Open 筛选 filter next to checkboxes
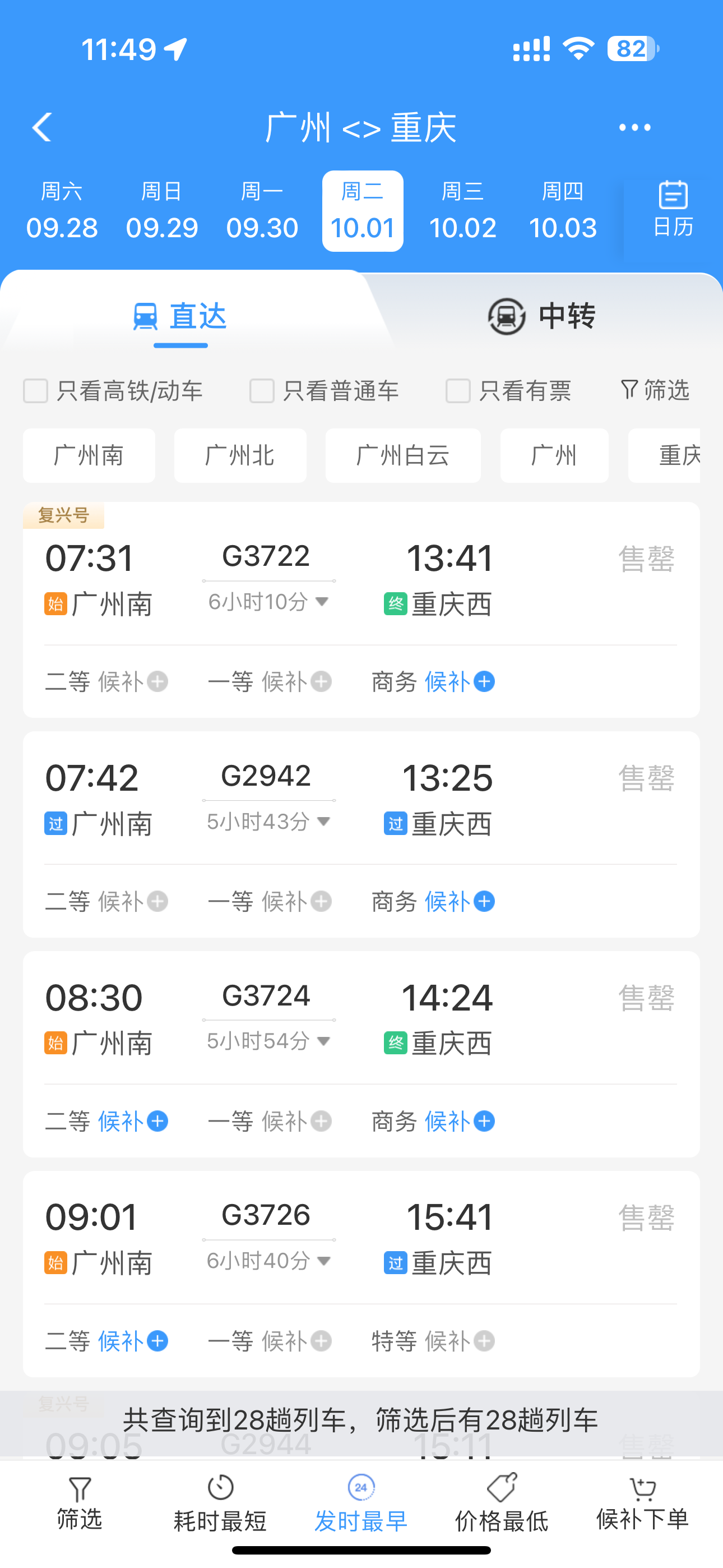 655,390
